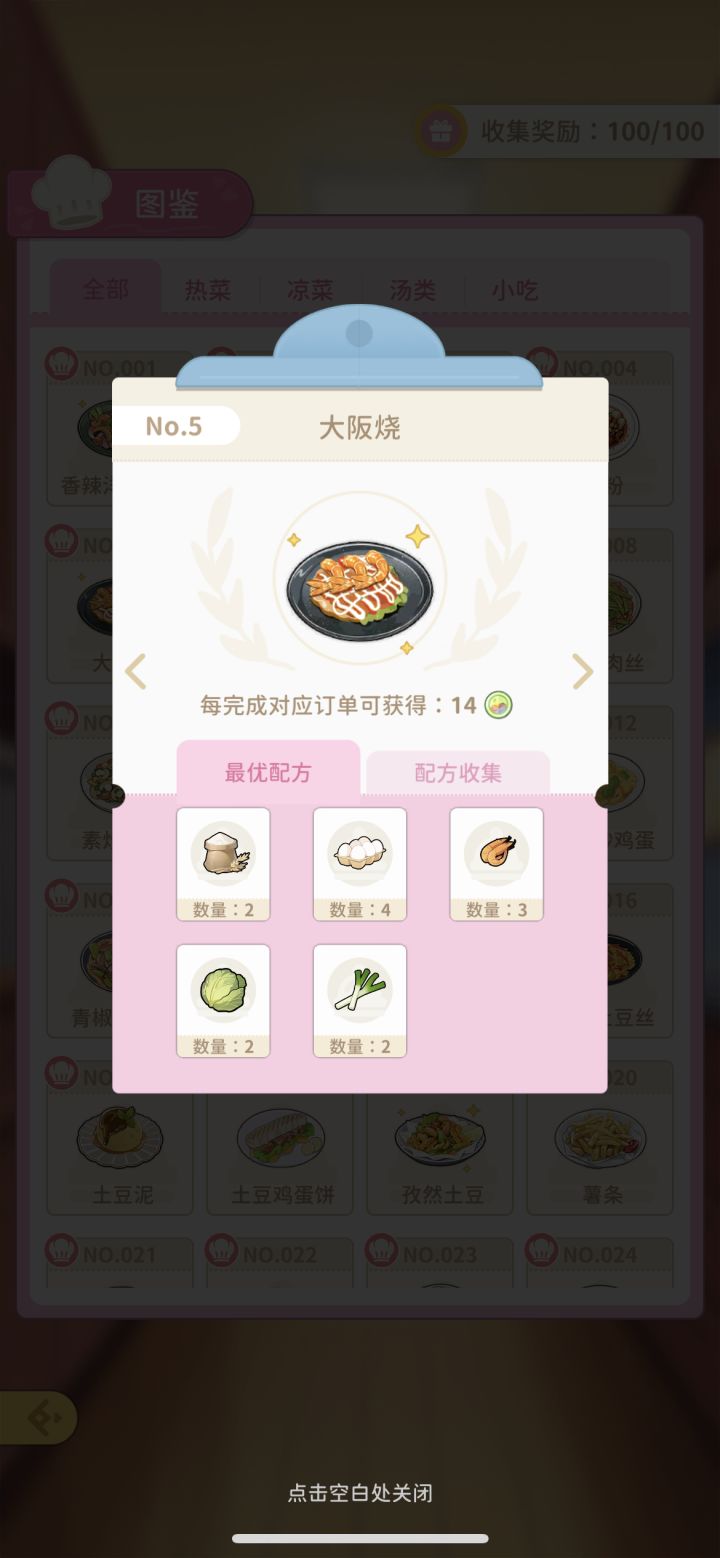This screenshot has width=720, height=1558.
Task: Click the 大阪烧 dish image in the dialog
Action: (x=360, y=583)
